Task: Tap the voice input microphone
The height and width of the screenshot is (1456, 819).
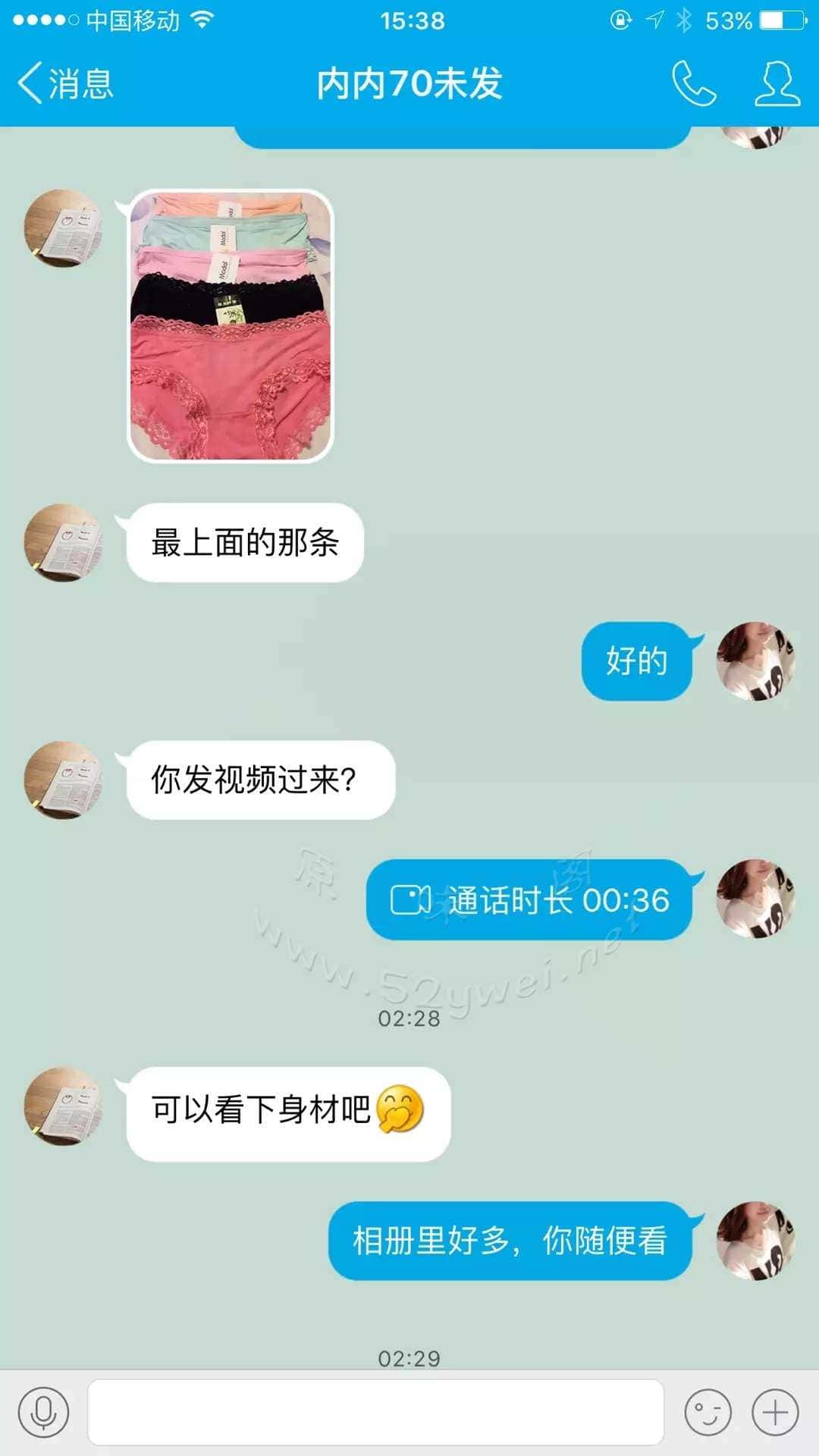Action: [x=43, y=1413]
